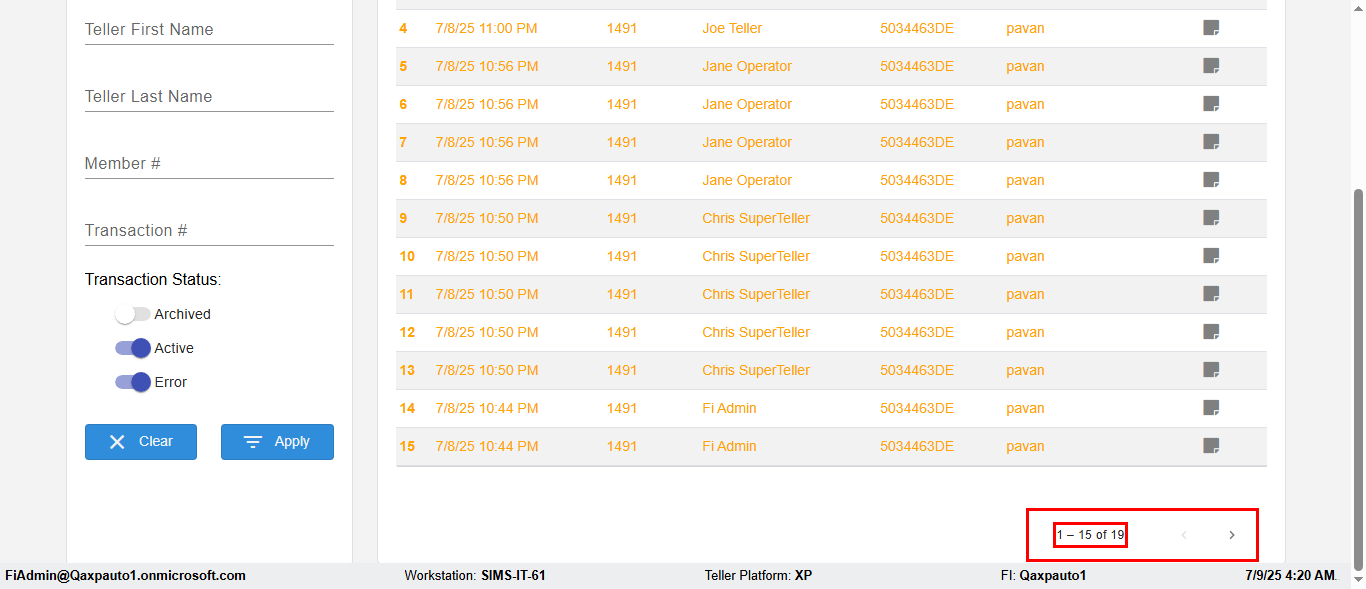Open transaction row 14 by Fi Admin

[729, 408]
